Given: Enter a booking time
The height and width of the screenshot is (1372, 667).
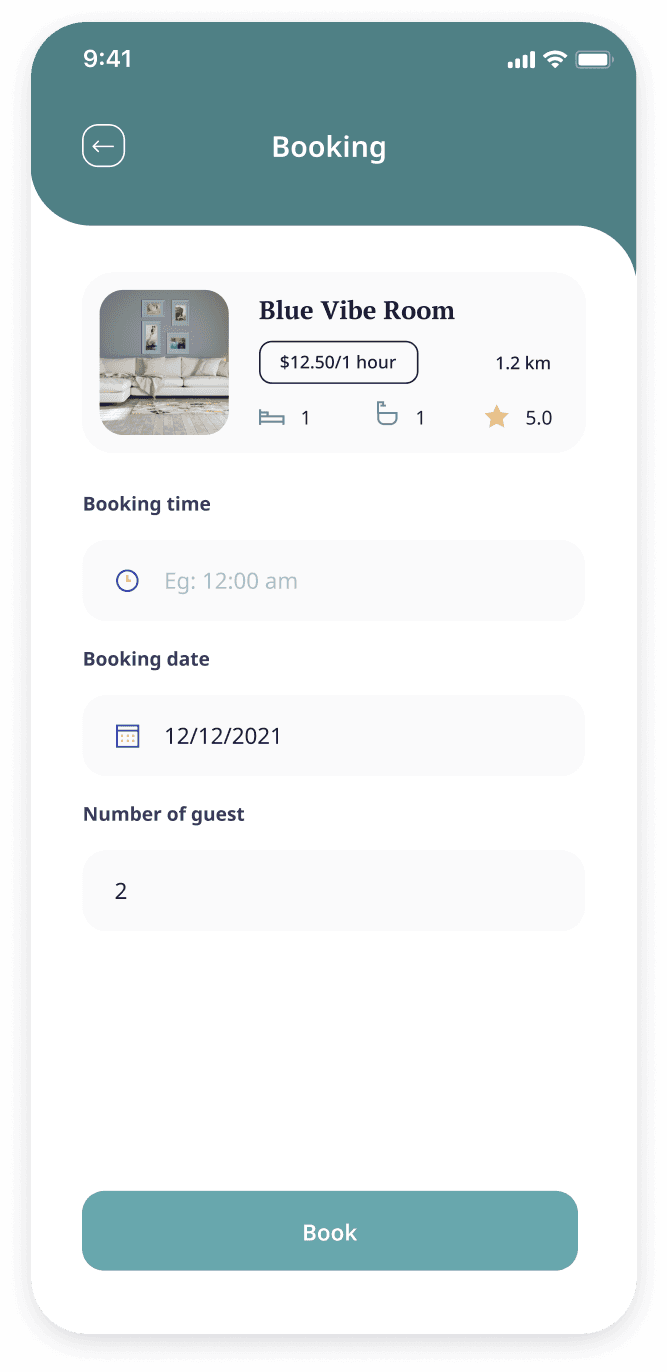Looking at the screenshot, I should (x=333, y=581).
